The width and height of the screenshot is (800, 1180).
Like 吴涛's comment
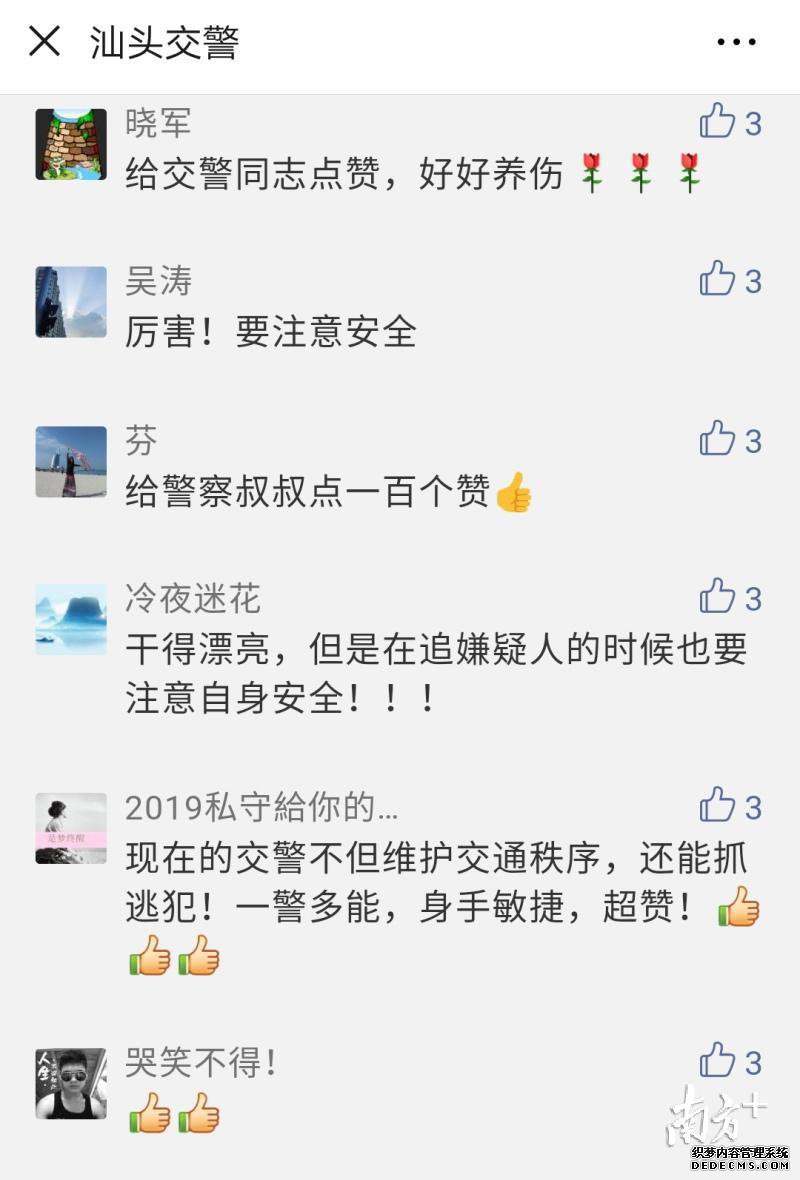[718, 280]
